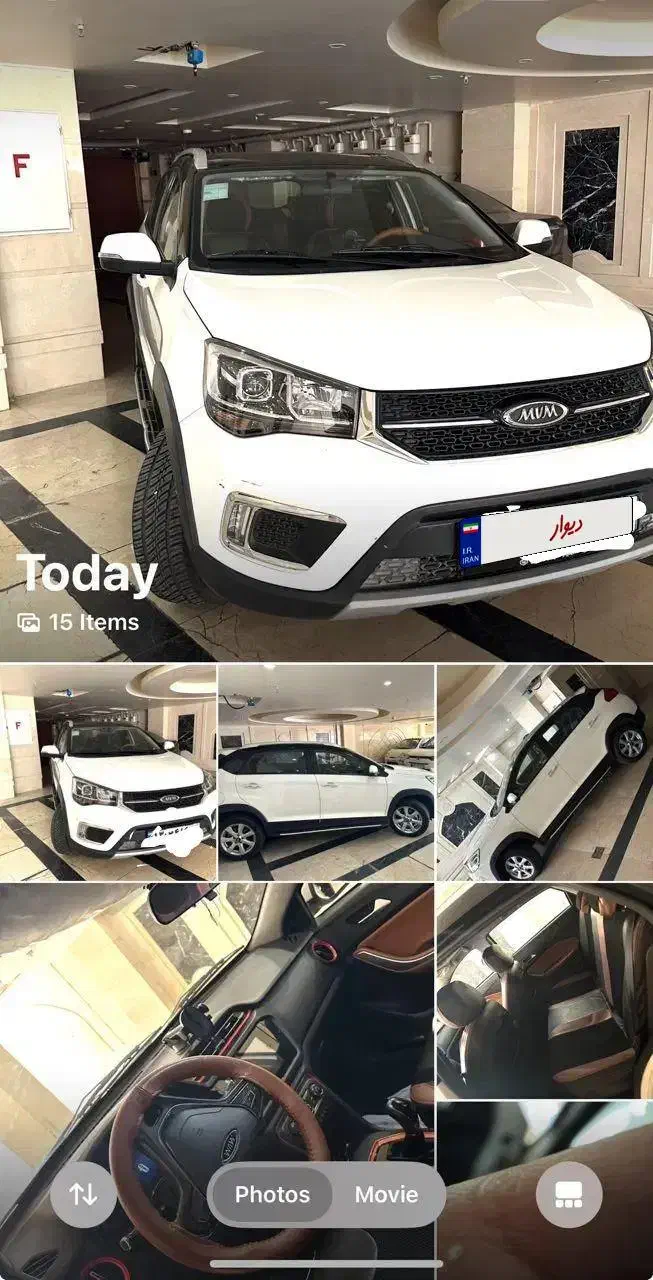Open the car seats interior thumbnail

pos(545,991)
